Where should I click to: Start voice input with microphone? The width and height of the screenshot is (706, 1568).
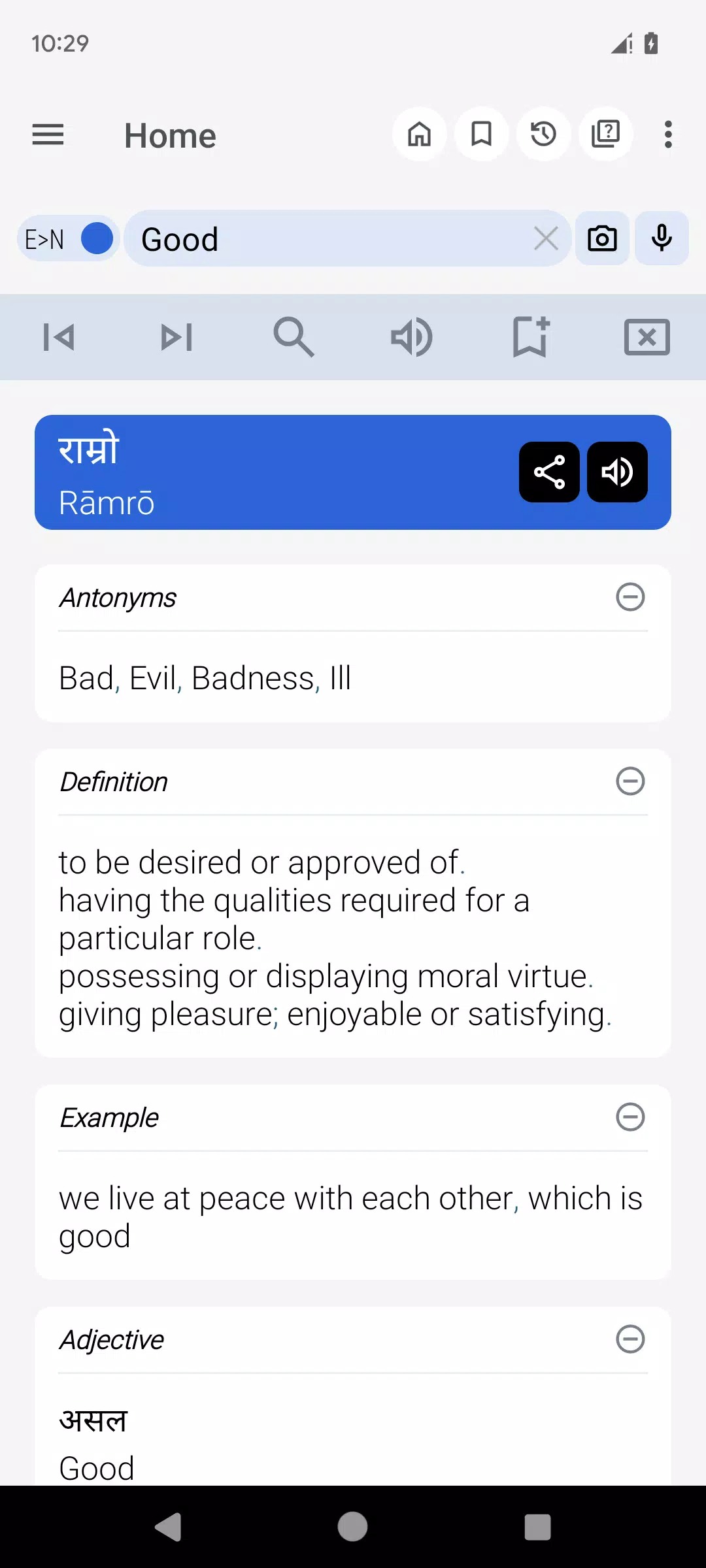[662, 238]
